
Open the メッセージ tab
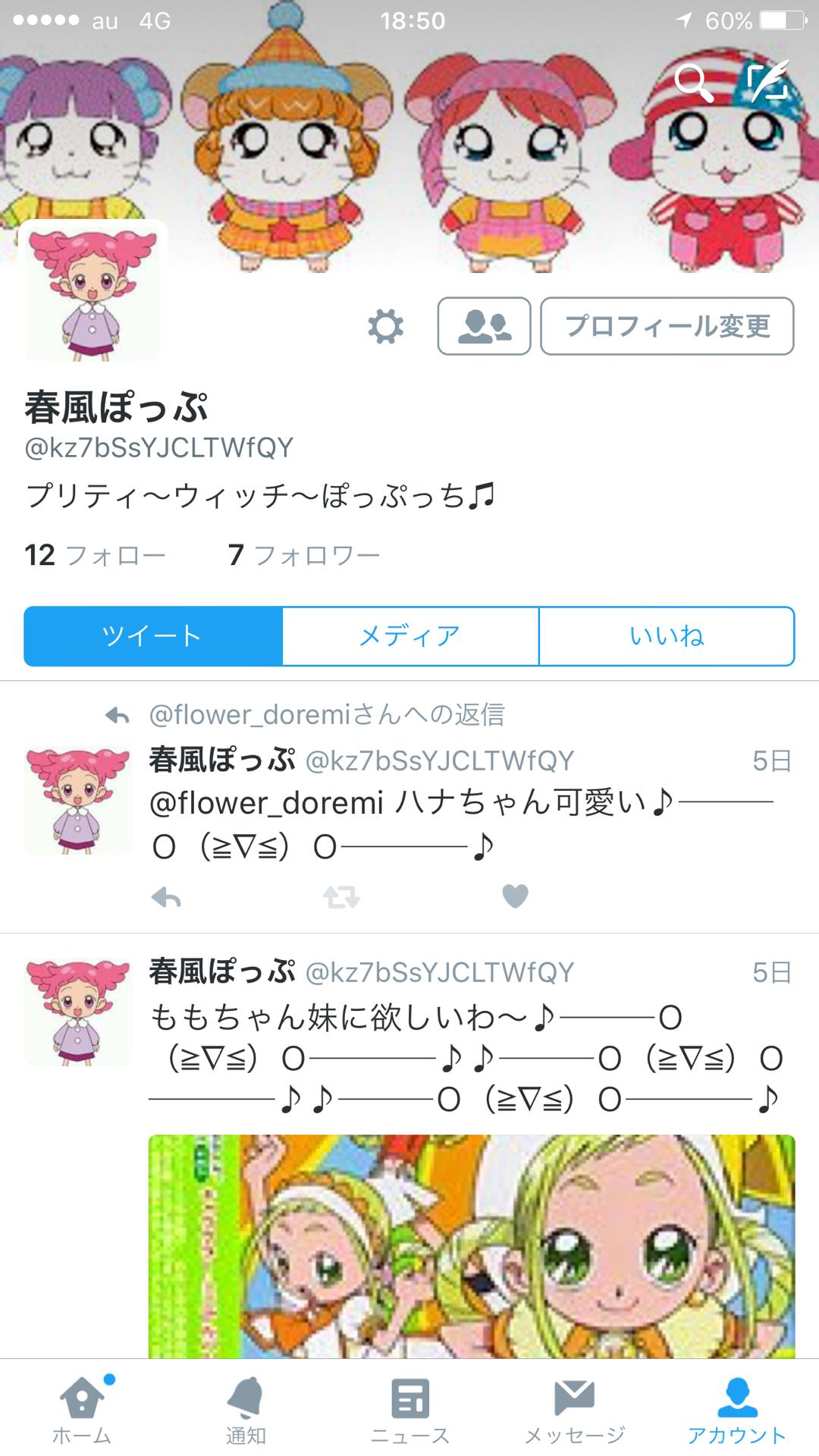574,1409
